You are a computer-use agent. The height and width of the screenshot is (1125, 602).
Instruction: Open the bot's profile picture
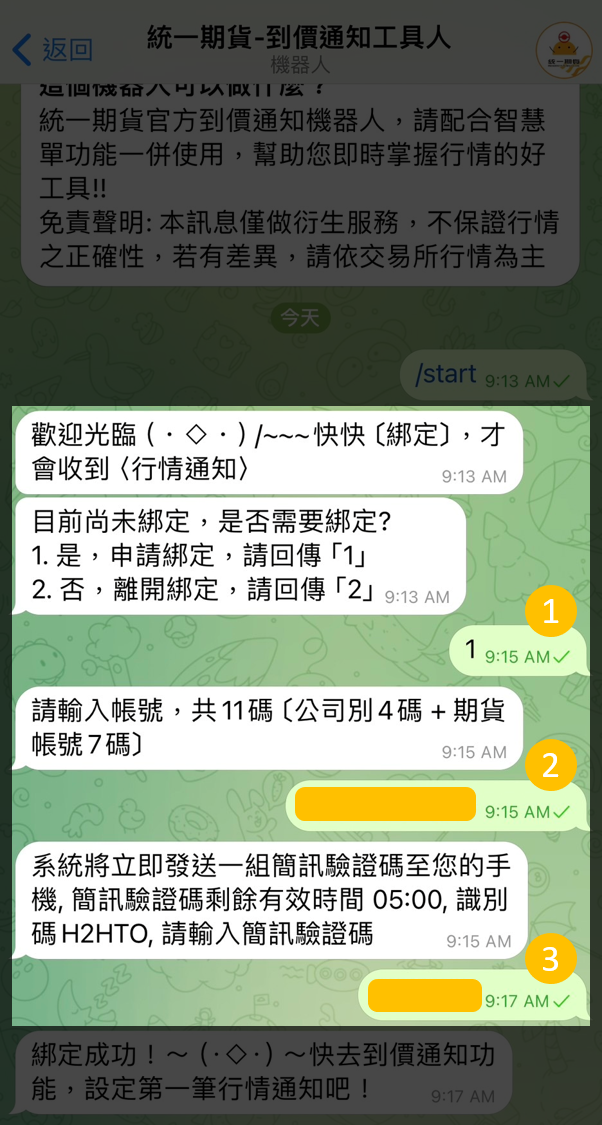563,49
